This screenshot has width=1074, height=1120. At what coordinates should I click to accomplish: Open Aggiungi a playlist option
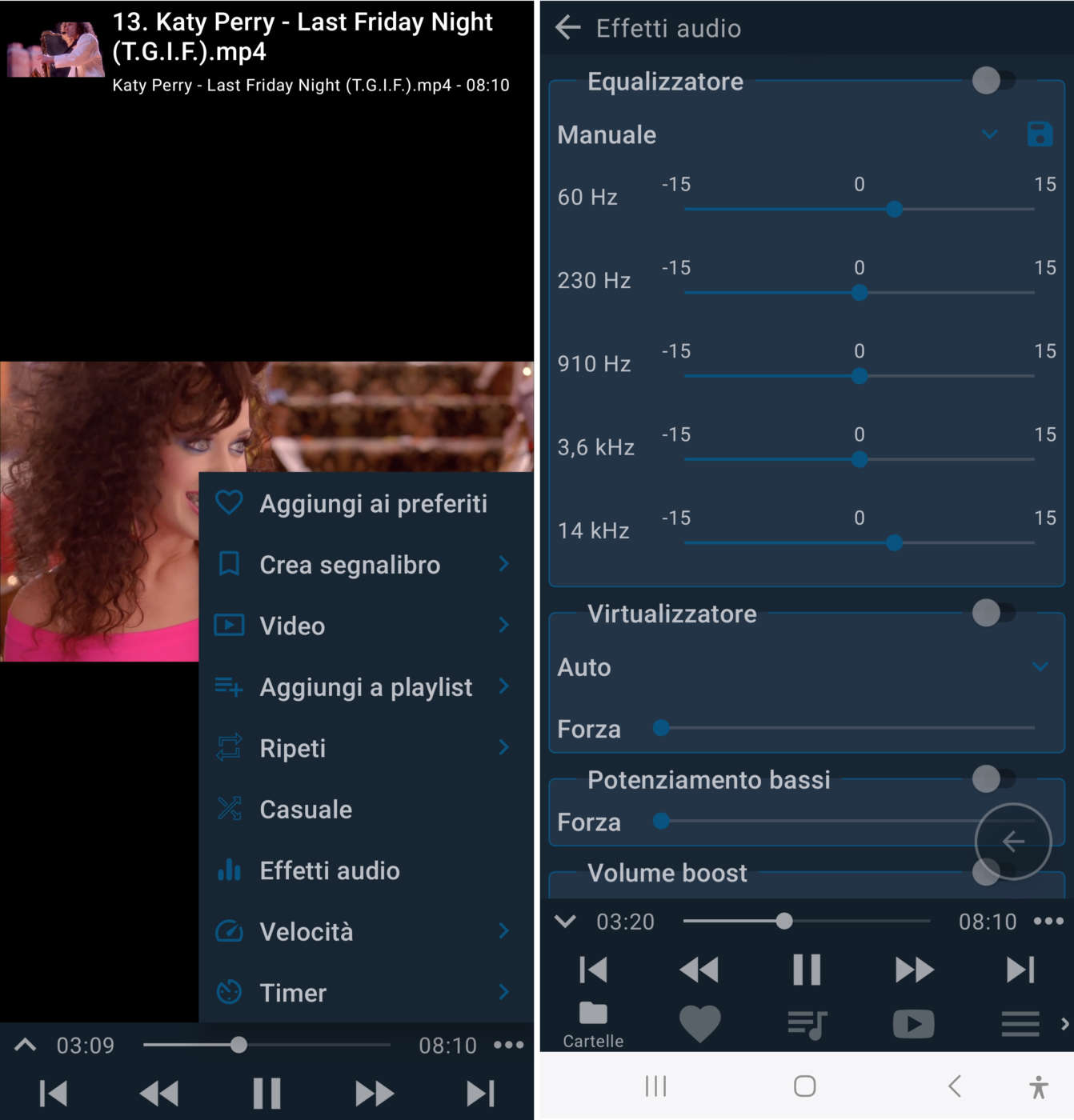(364, 687)
